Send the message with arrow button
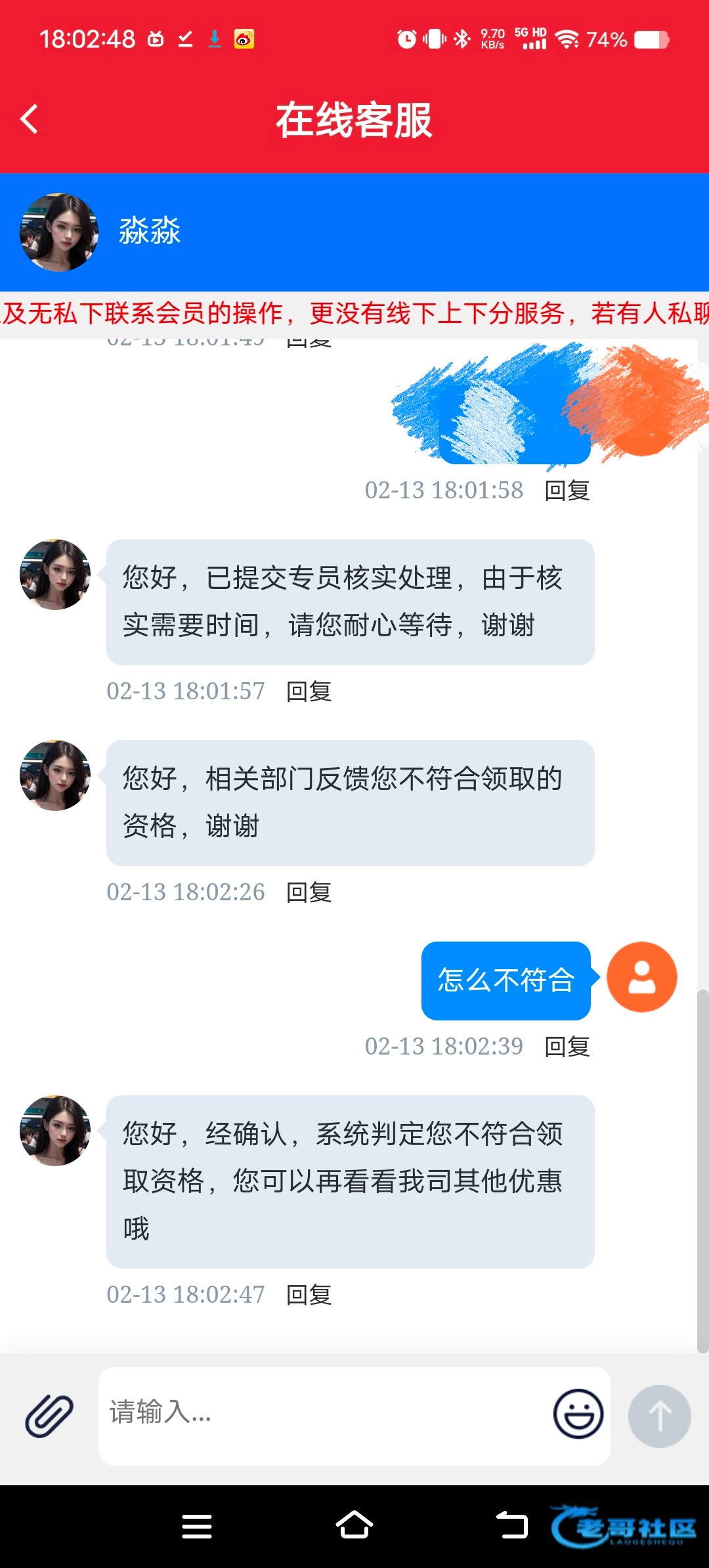This screenshot has height=1568, width=709. pos(659,1416)
